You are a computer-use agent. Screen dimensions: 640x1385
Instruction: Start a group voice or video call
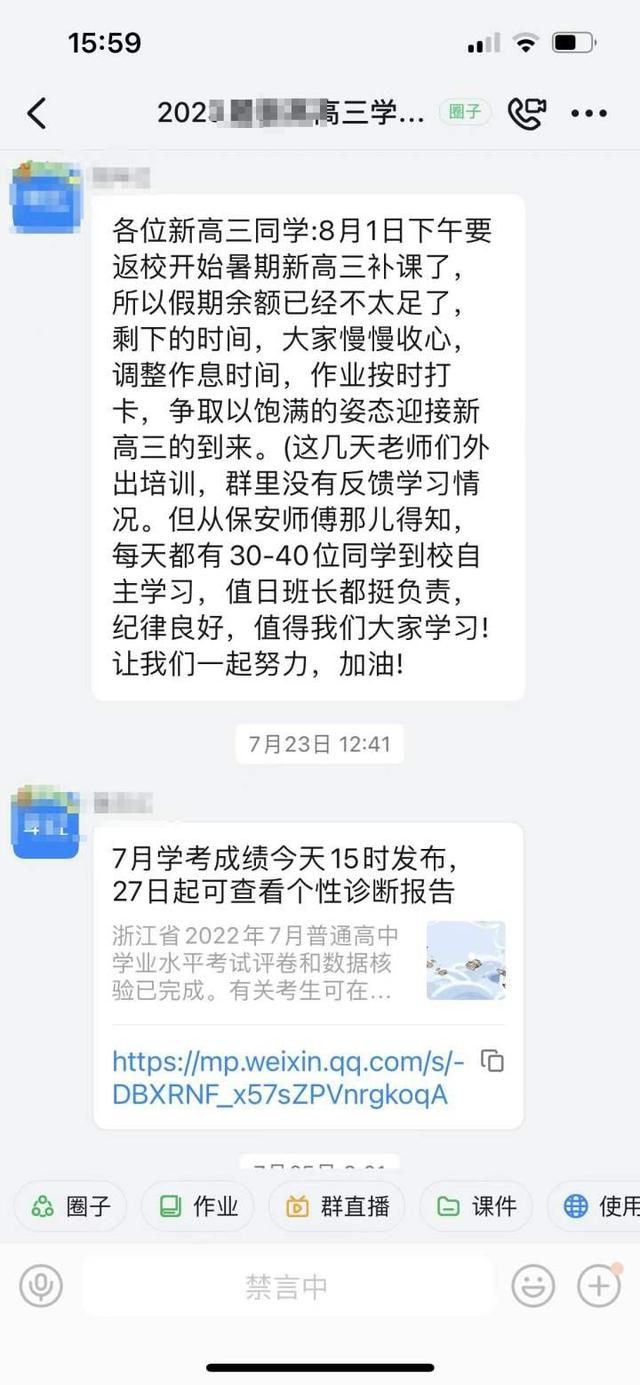coord(526,113)
